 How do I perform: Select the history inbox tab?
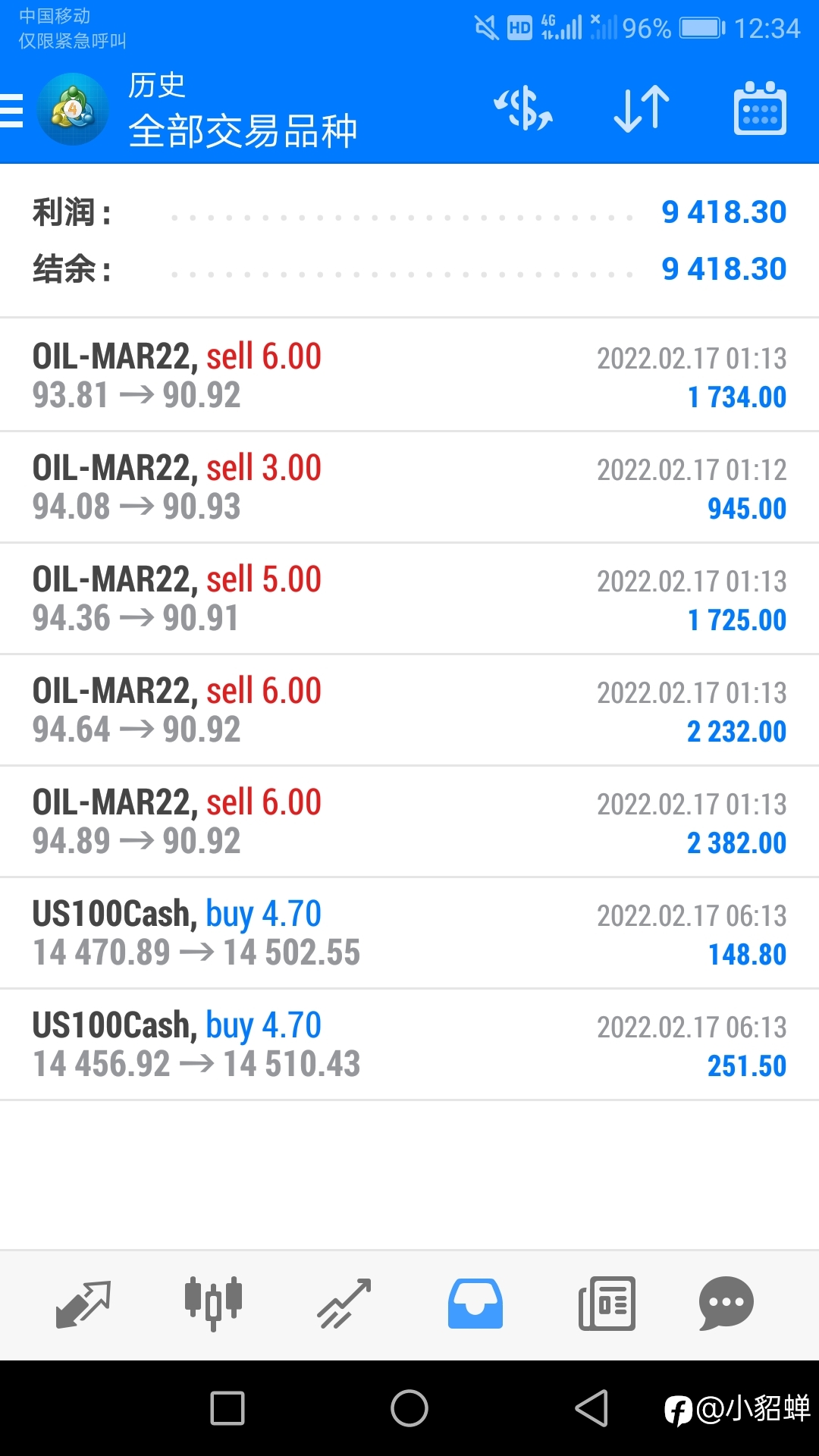475,1304
